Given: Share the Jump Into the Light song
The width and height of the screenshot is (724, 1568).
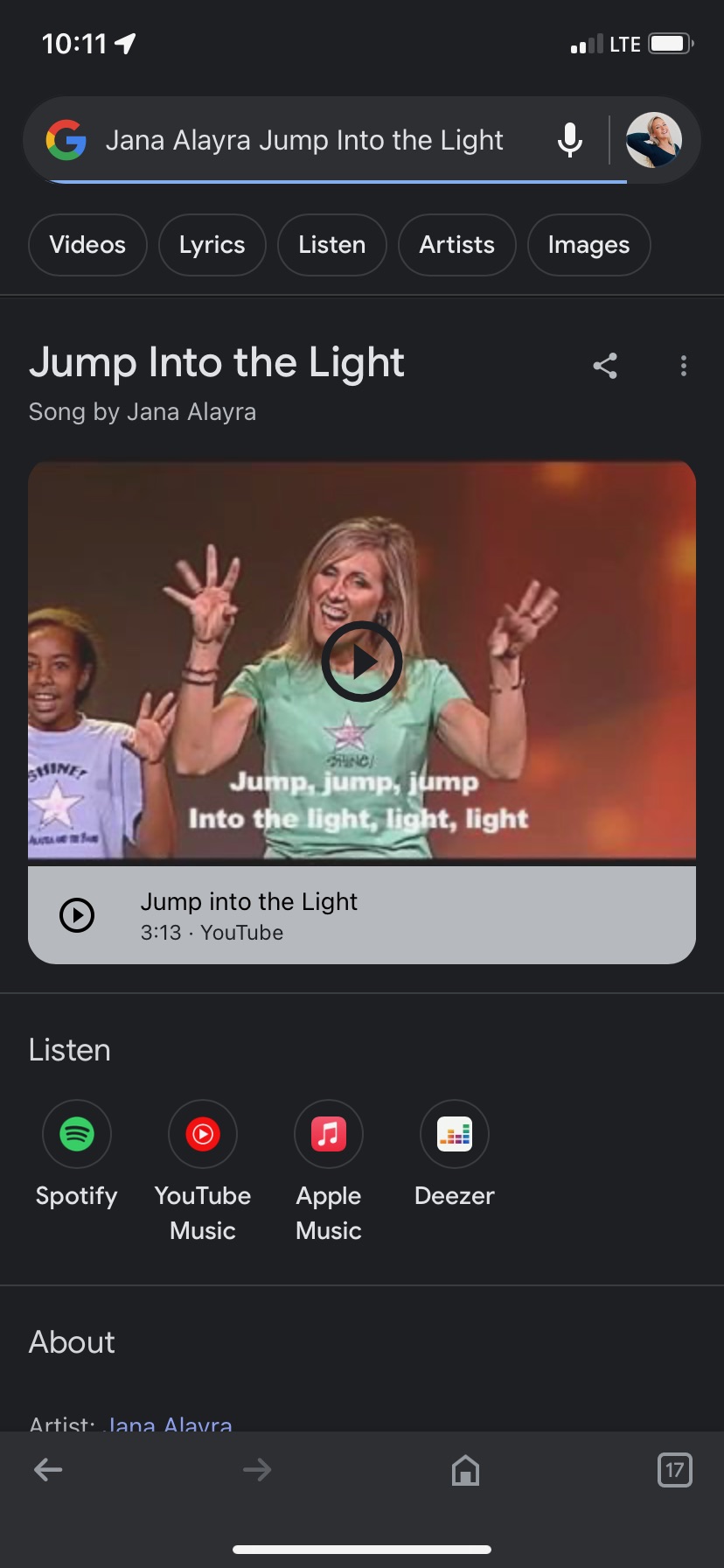Looking at the screenshot, I should (x=605, y=366).
